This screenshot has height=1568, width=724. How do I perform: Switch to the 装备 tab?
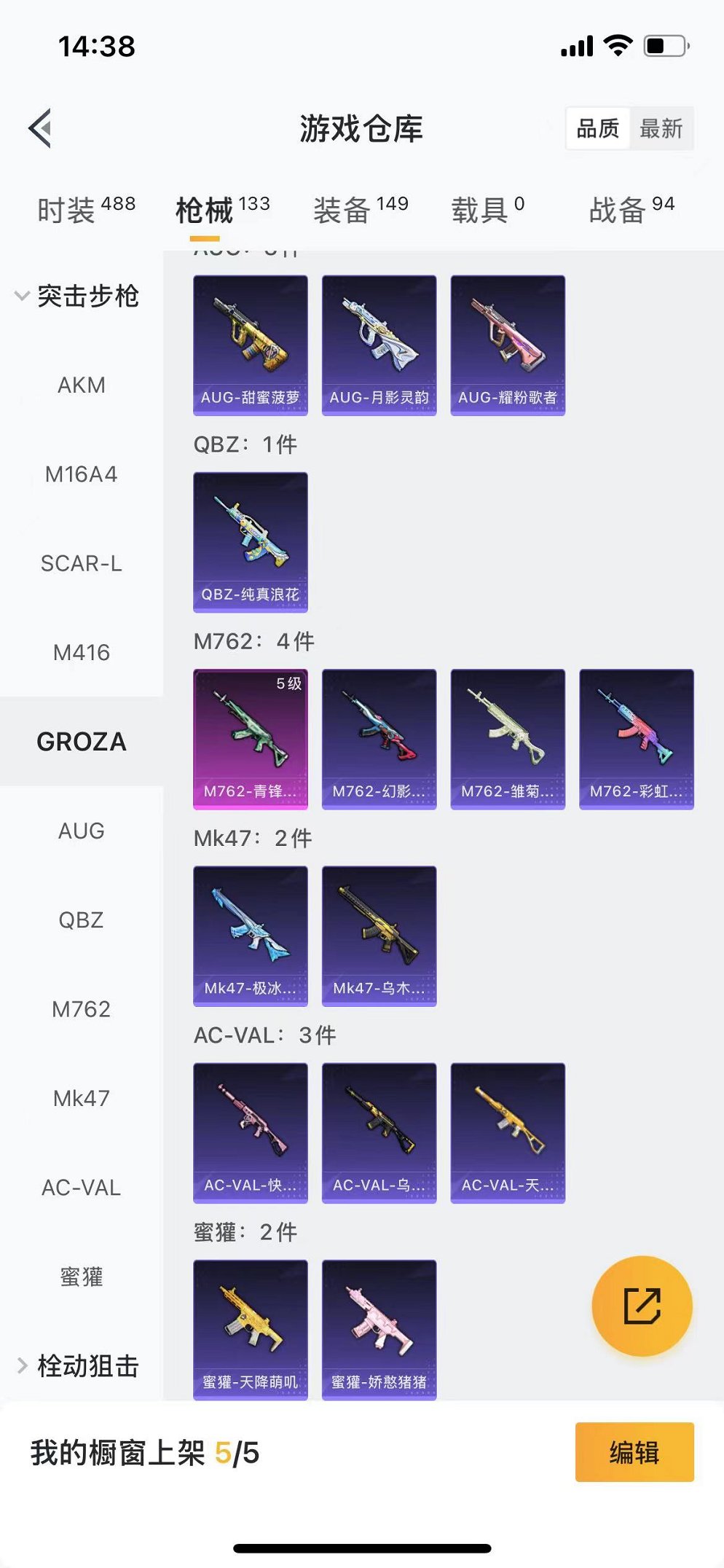pos(360,211)
